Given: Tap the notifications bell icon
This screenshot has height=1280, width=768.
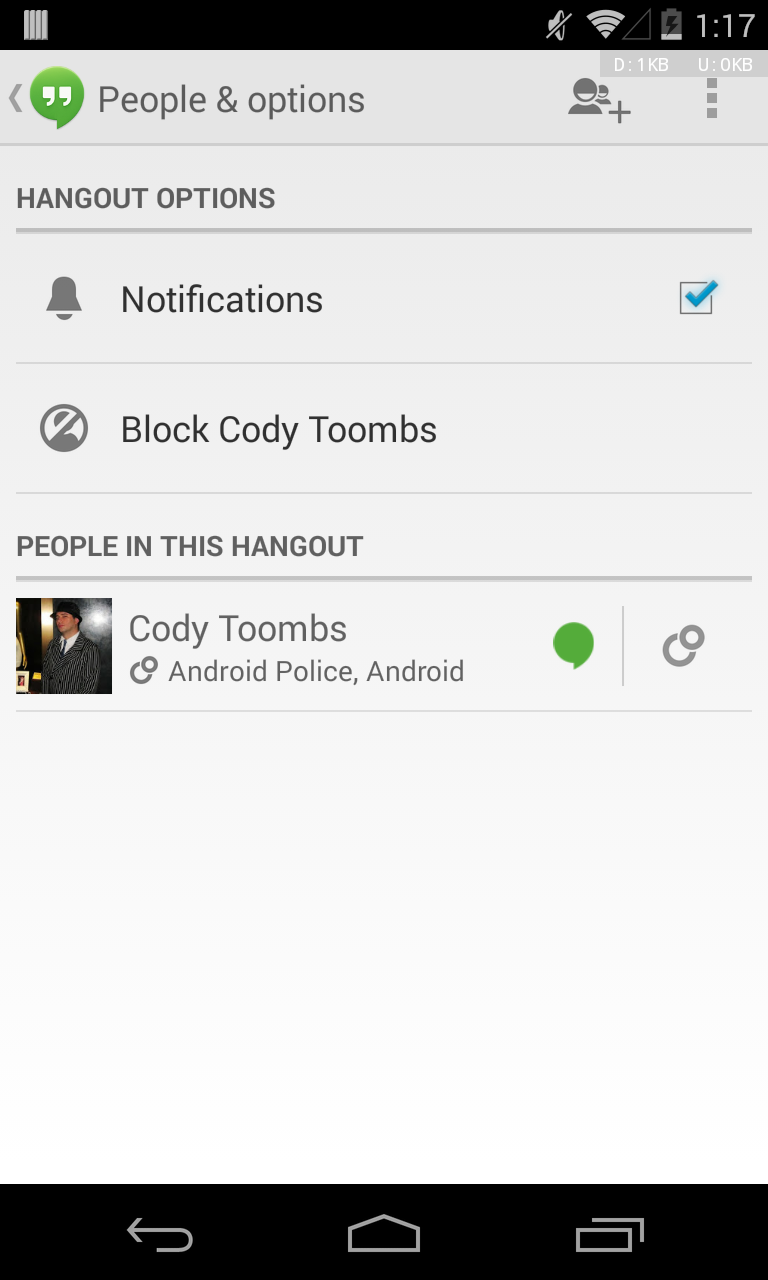Looking at the screenshot, I should point(63,297).
